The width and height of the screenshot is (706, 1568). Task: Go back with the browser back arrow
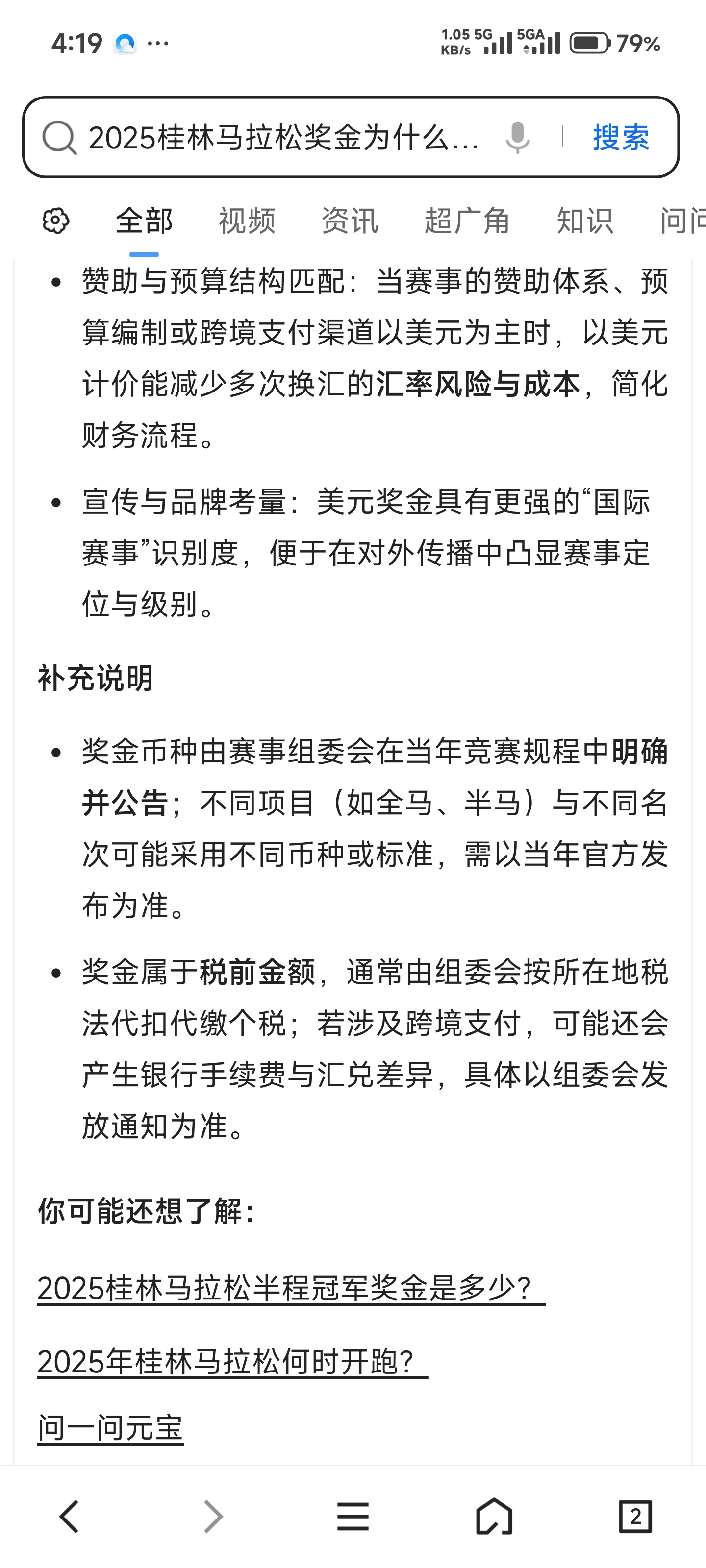coord(70,1516)
